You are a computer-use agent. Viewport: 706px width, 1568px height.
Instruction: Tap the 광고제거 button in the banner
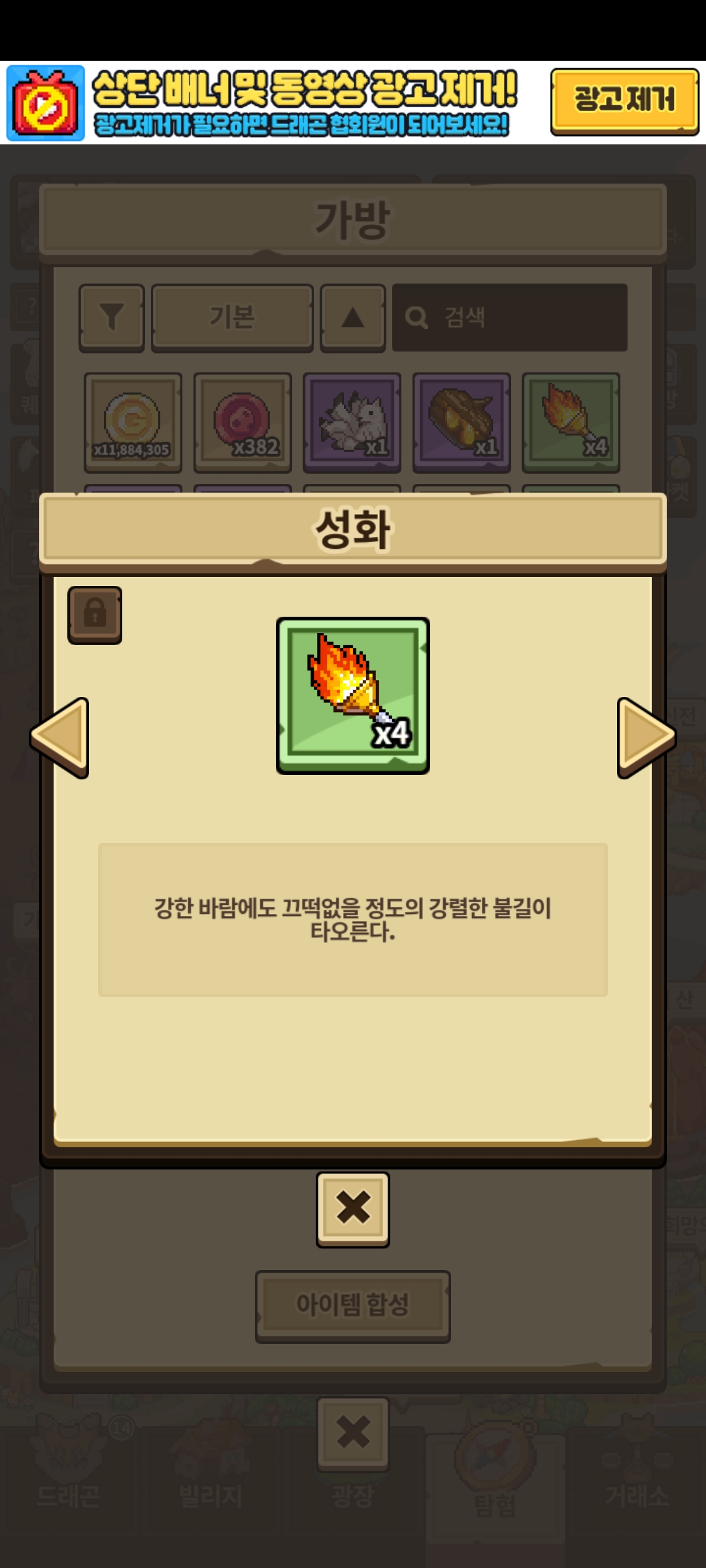[624, 101]
